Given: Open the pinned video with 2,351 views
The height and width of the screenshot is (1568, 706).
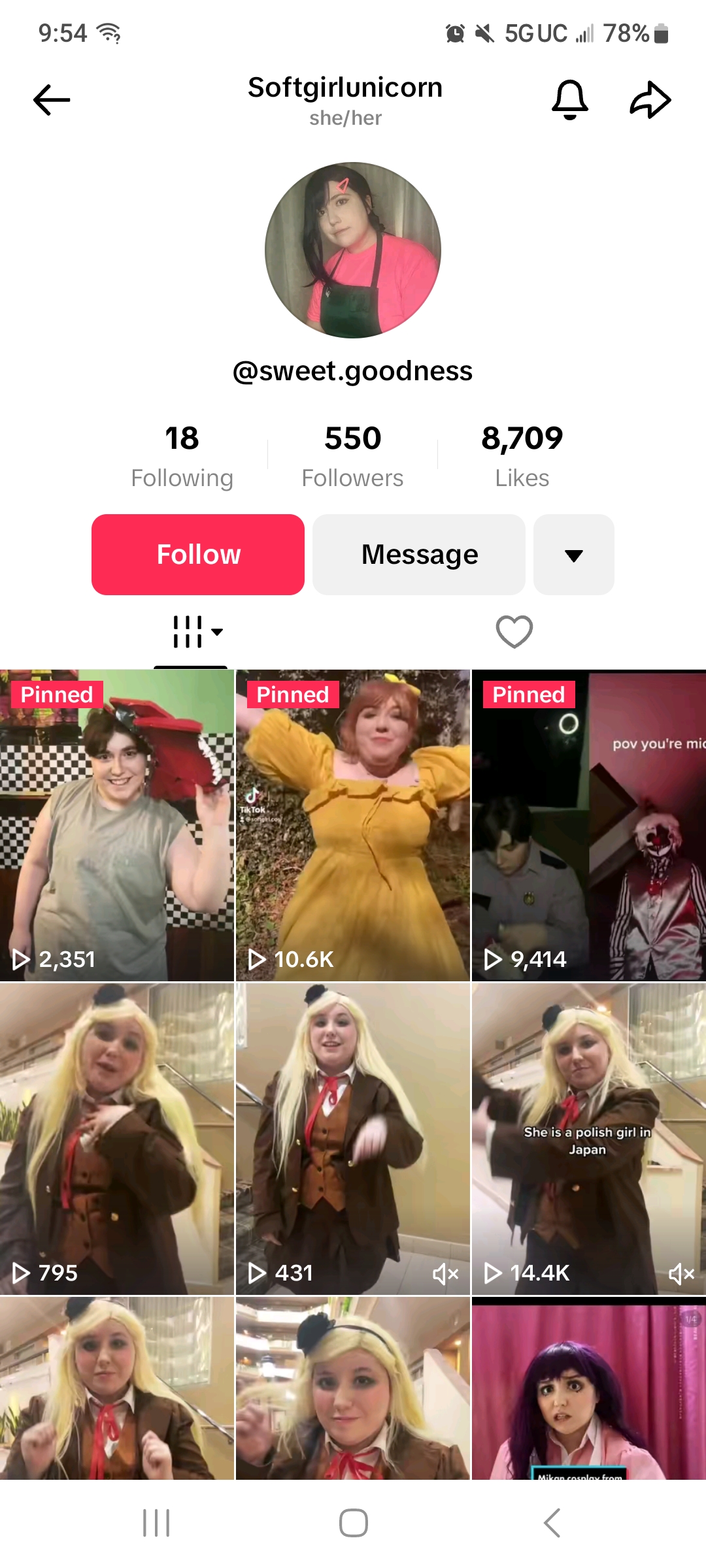Looking at the screenshot, I should (117, 825).
